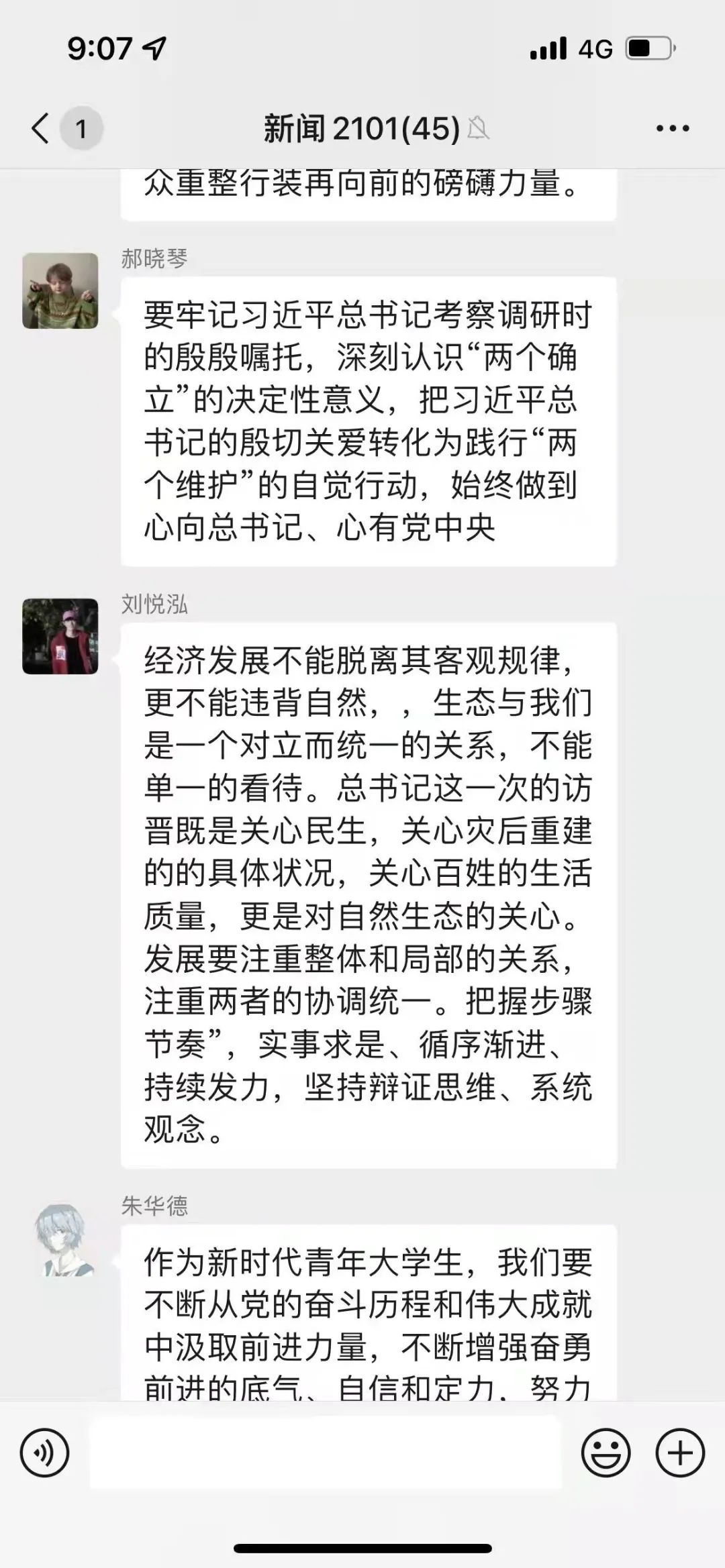Switch to voice message input

(44, 1453)
